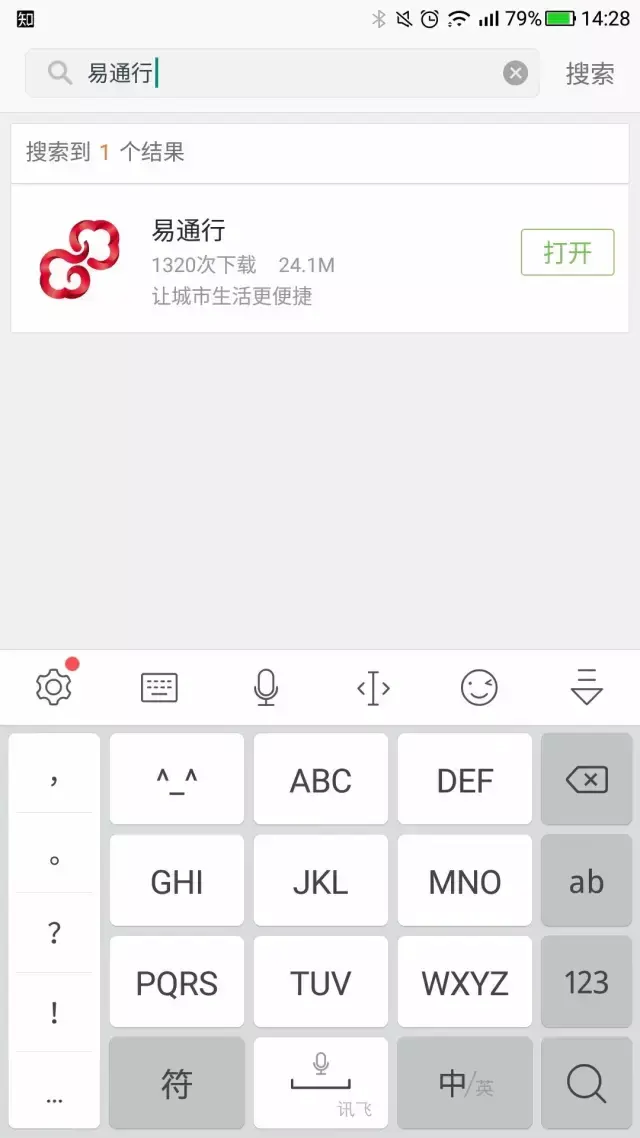Delete a character with the backspace key
This screenshot has width=640, height=1138.
[x=586, y=779]
